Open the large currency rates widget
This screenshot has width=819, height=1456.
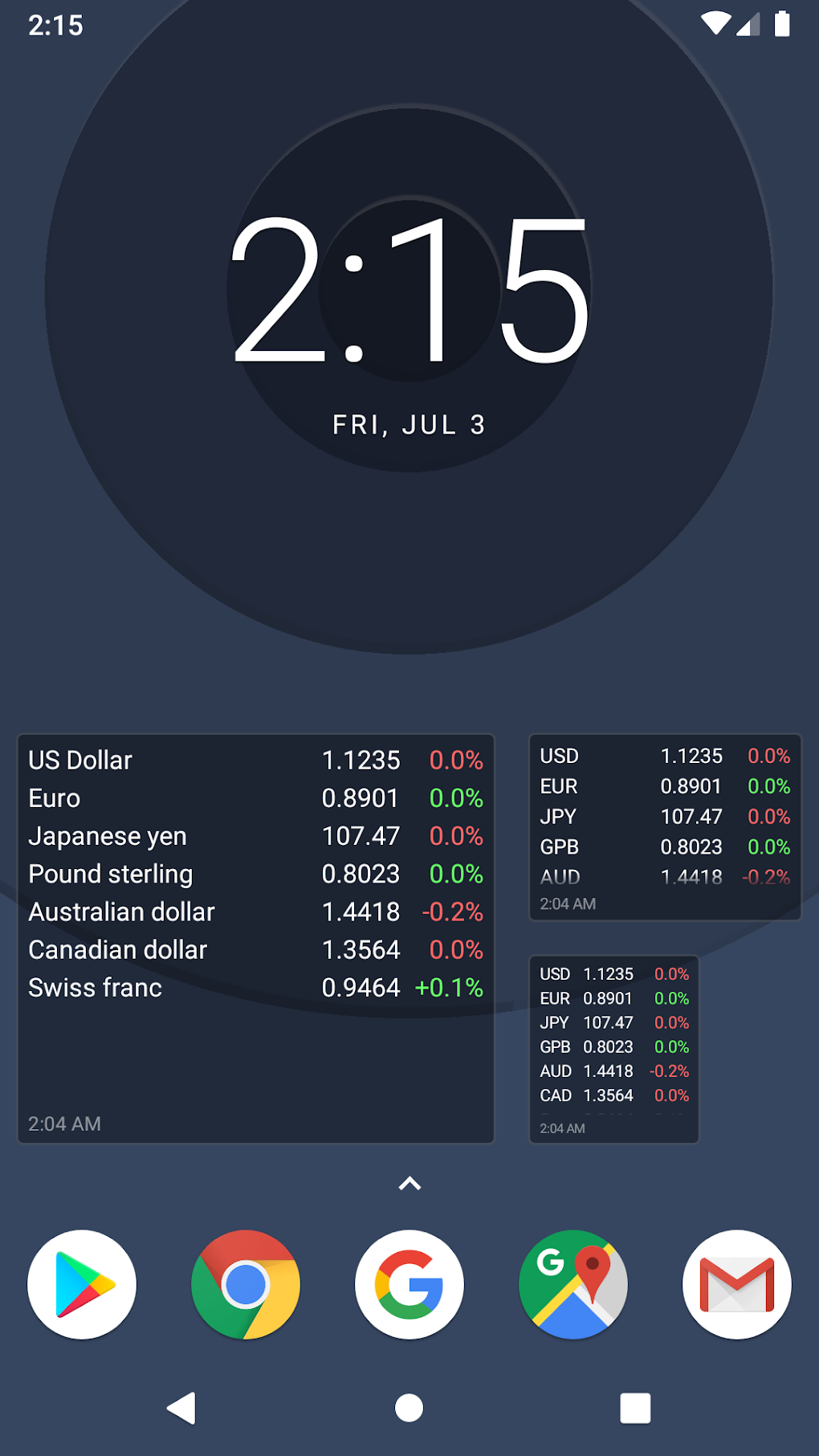coord(255,938)
